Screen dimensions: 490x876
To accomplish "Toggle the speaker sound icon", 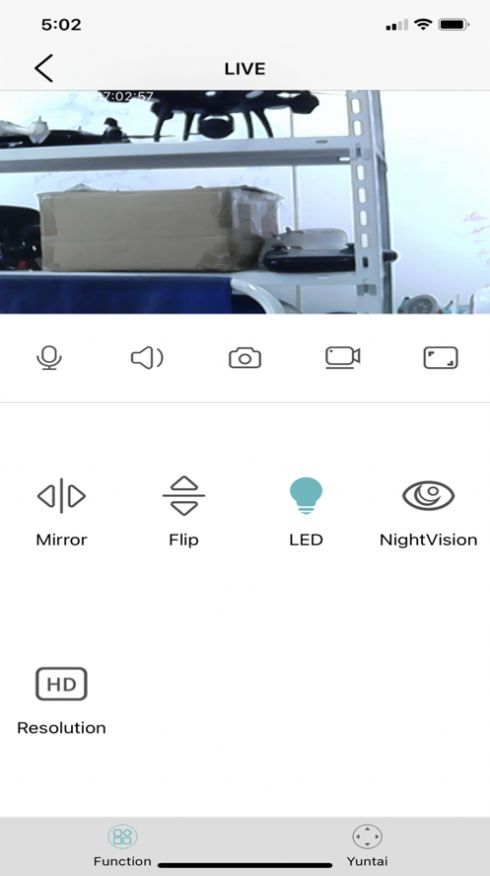I will 147,358.
